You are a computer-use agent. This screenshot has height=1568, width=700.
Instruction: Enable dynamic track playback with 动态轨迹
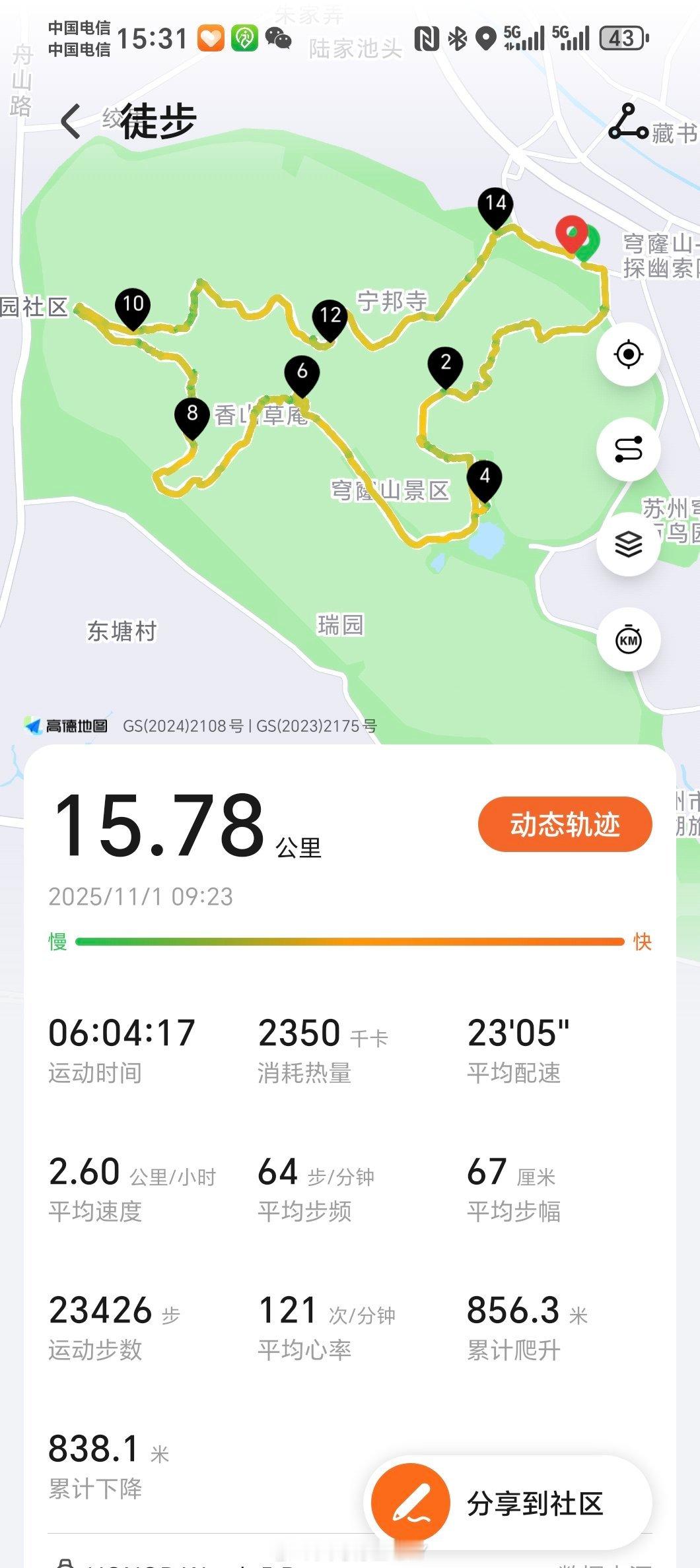pyautogui.click(x=565, y=823)
